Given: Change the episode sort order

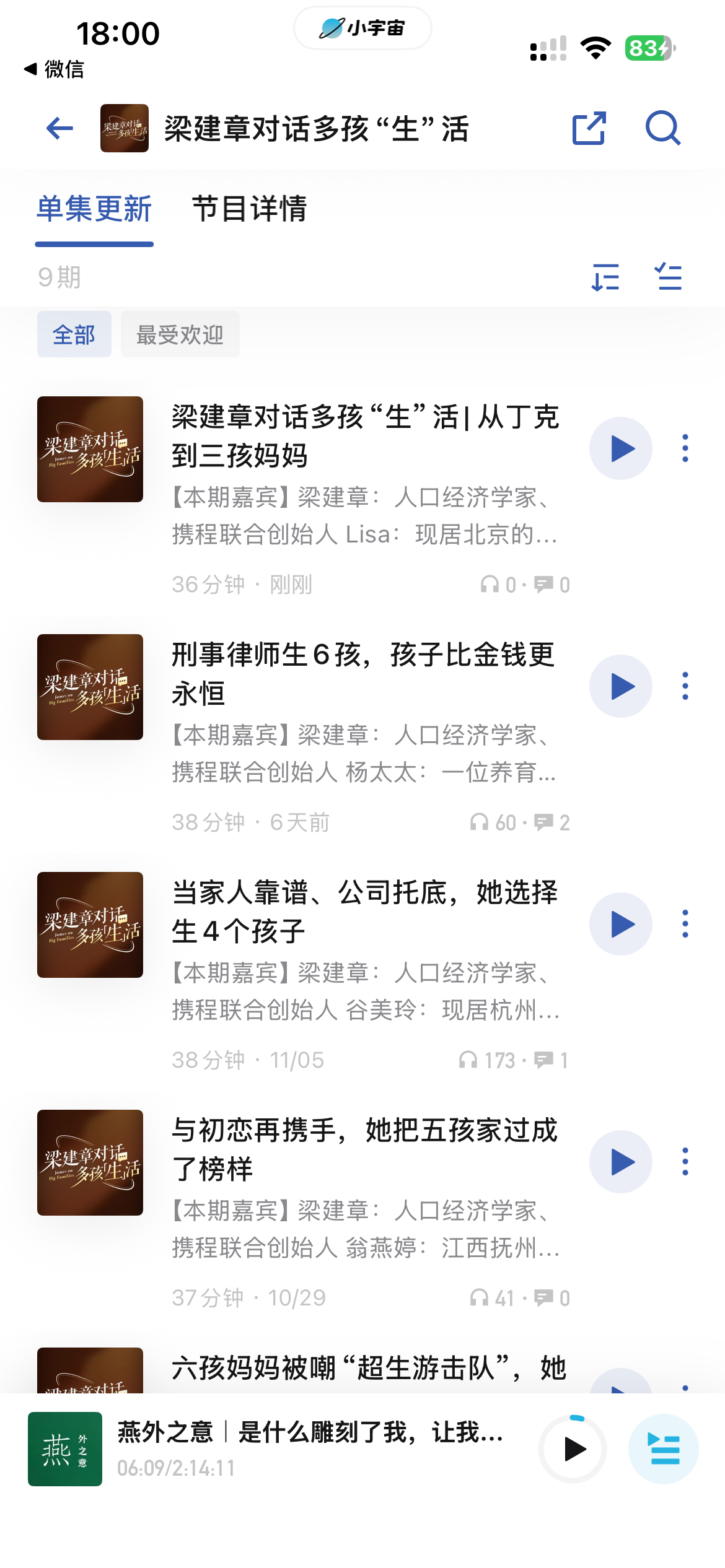Looking at the screenshot, I should tap(605, 277).
